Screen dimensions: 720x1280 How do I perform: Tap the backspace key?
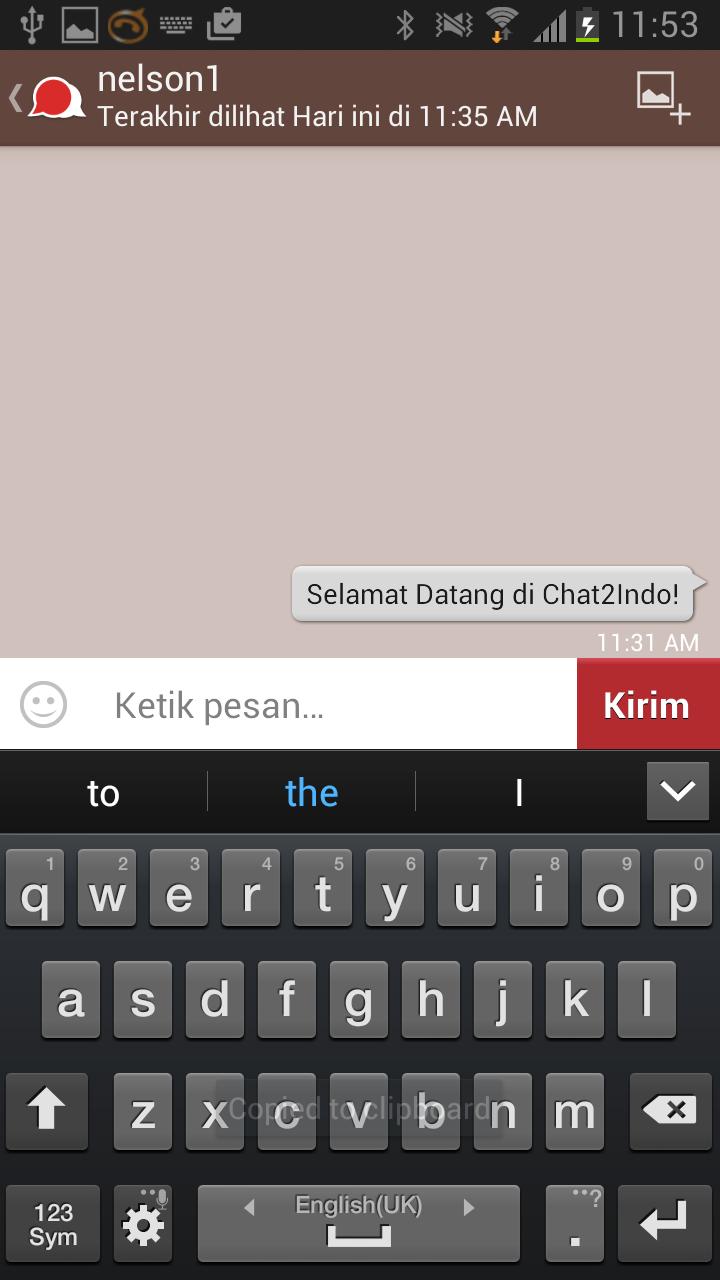click(x=669, y=1111)
